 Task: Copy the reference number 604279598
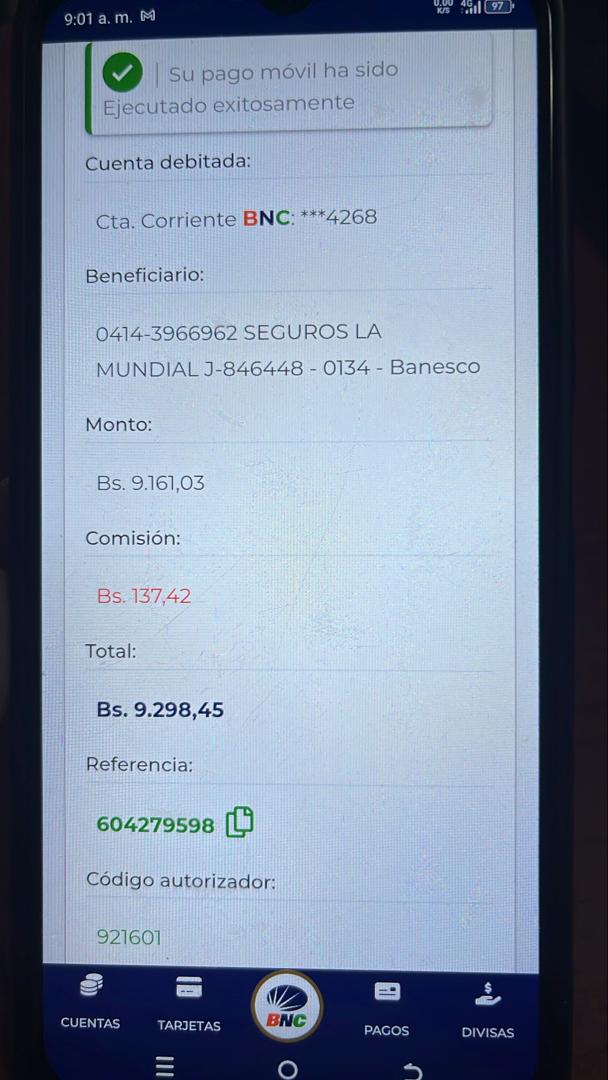click(x=239, y=823)
